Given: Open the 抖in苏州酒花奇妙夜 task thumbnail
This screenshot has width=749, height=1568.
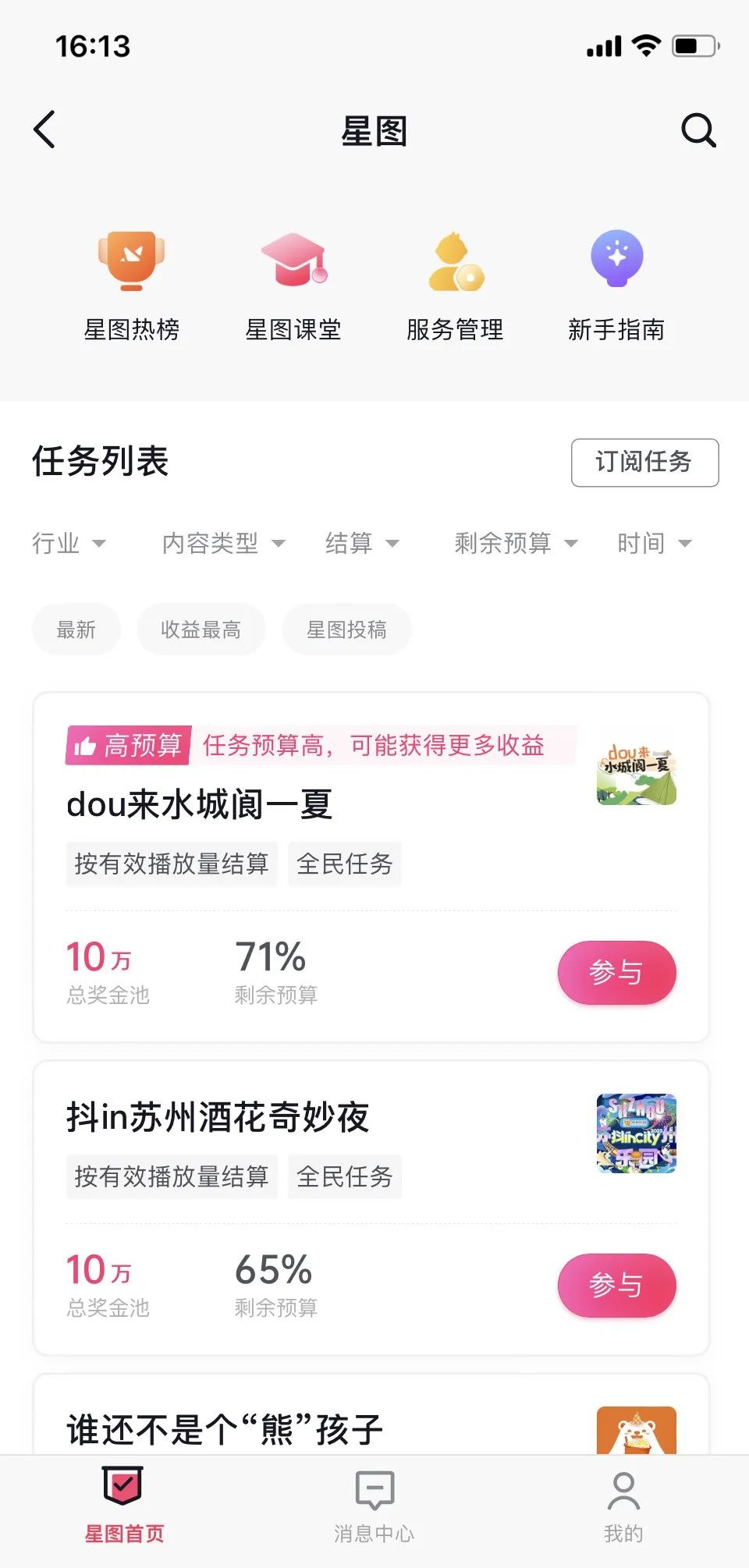Looking at the screenshot, I should 635,1135.
